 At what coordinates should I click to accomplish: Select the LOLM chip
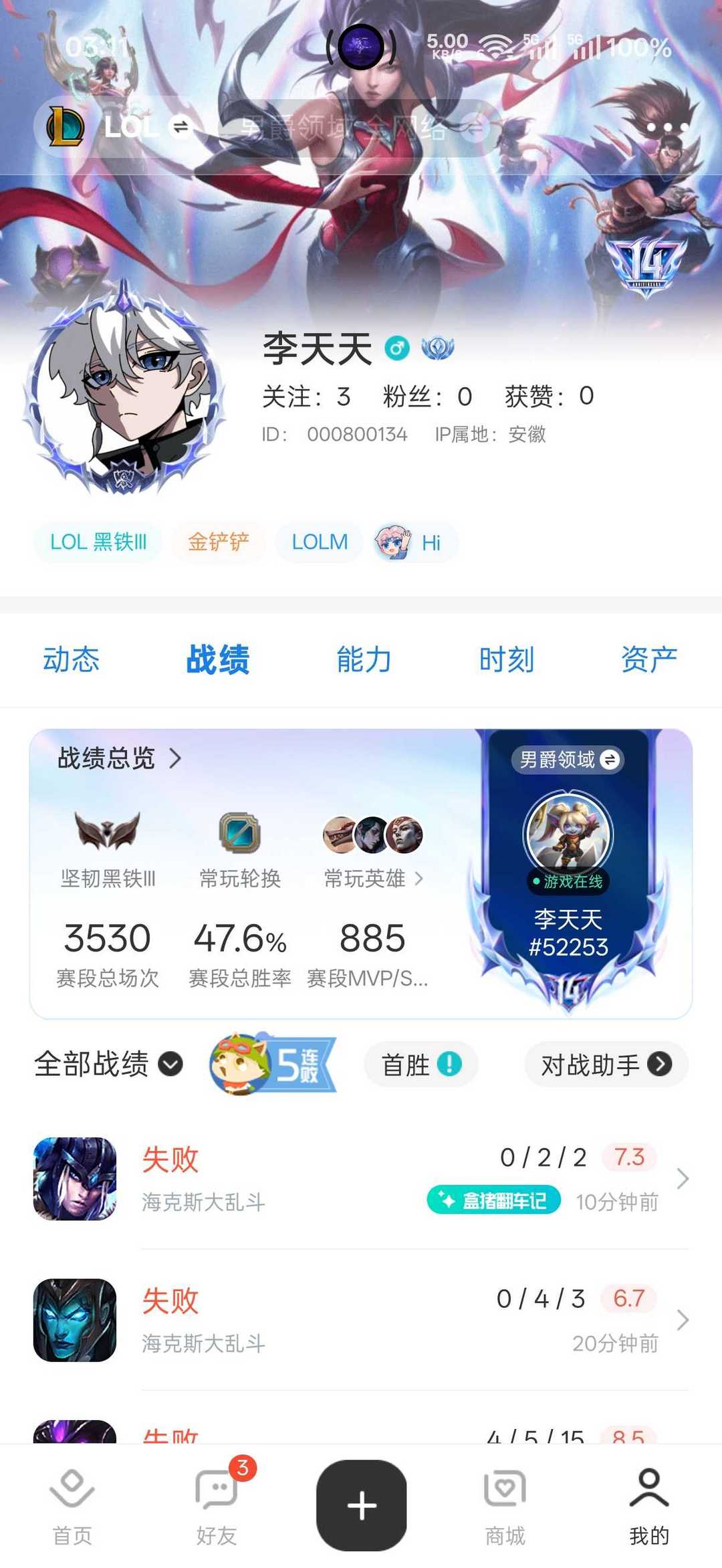pos(320,542)
